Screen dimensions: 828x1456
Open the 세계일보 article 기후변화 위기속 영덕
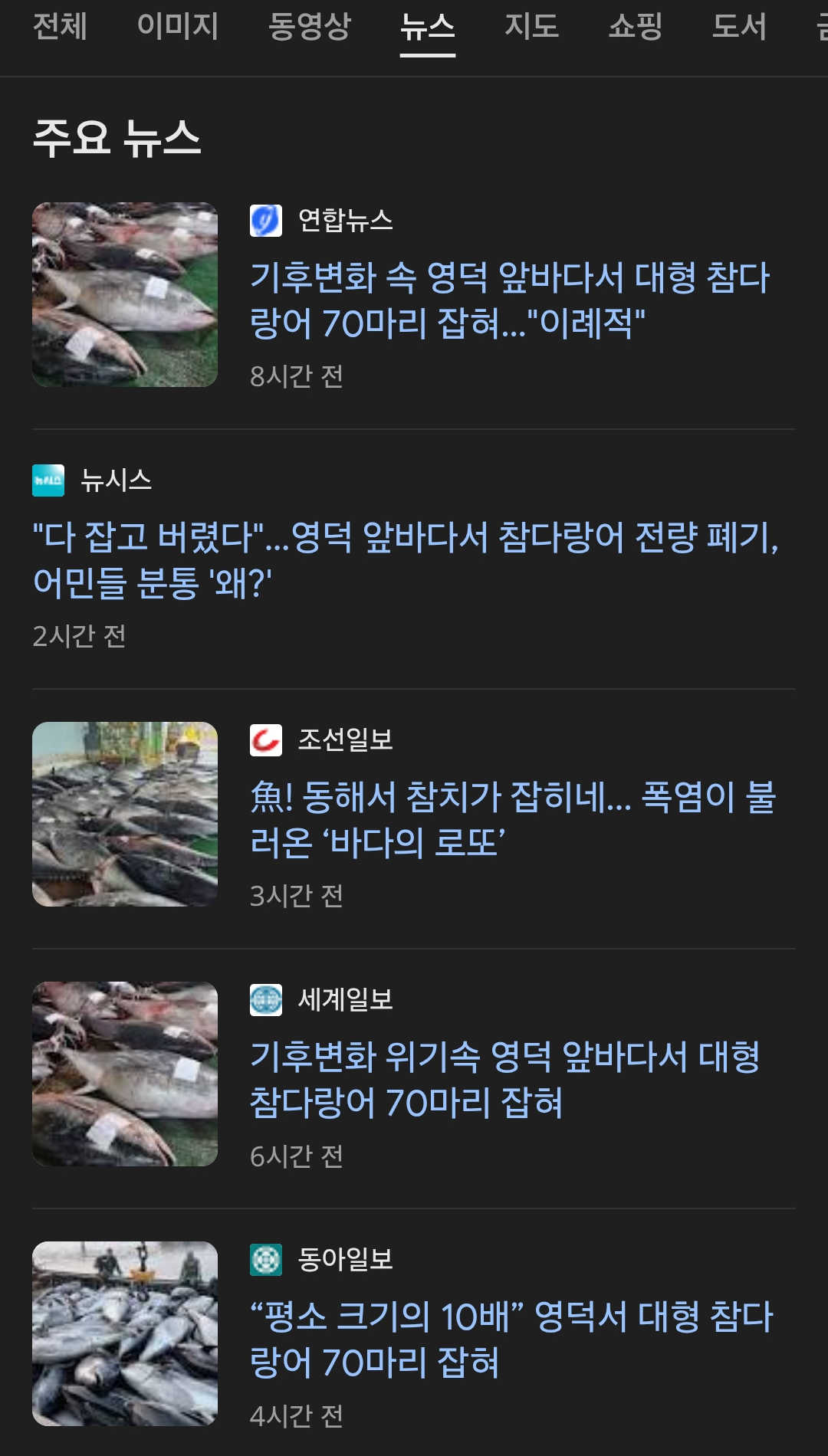click(505, 1079)
